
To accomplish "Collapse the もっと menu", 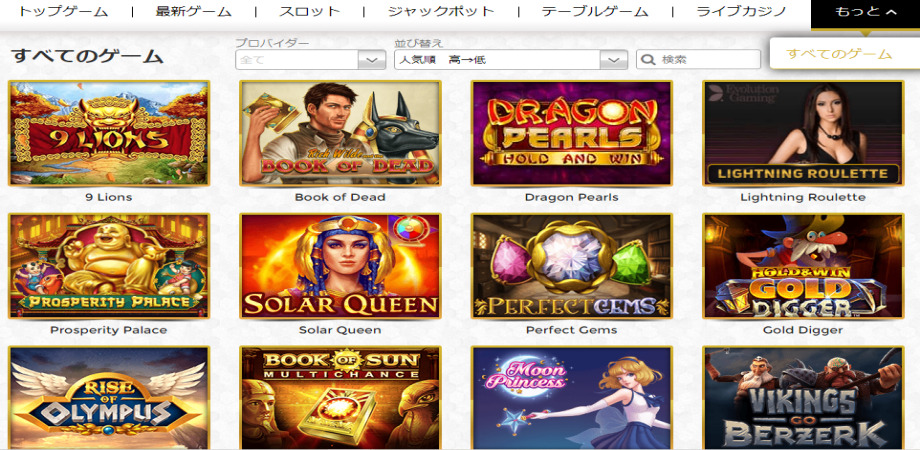I will pos(865,12).
